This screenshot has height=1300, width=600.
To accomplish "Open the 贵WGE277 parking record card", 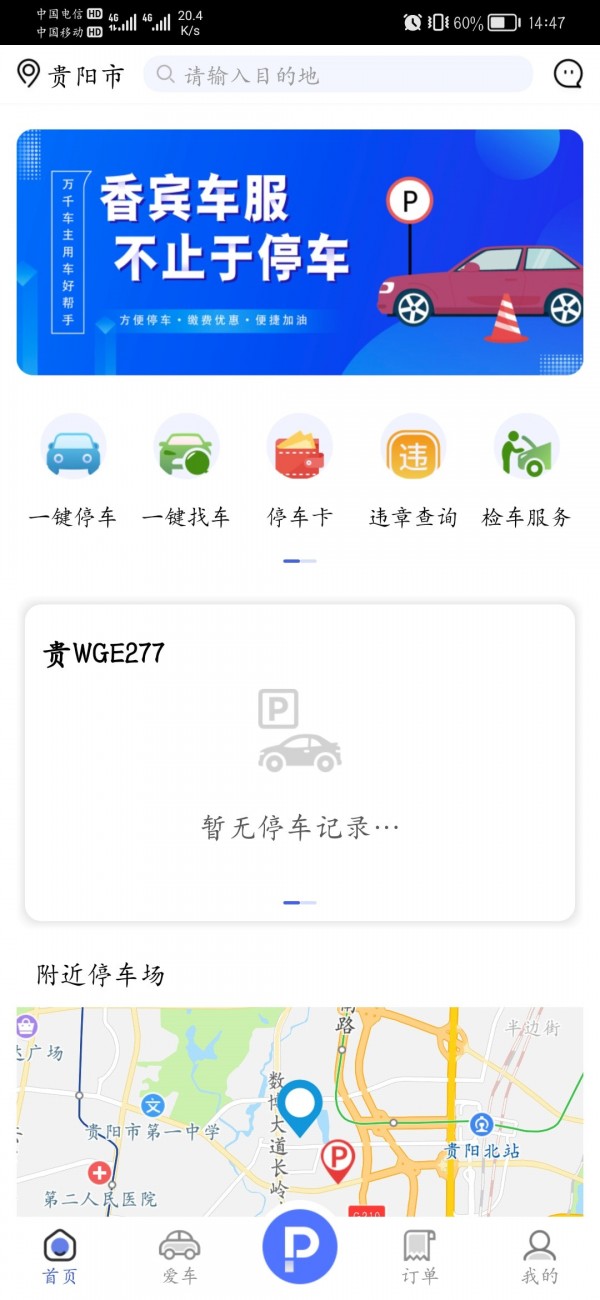I will [300, 760].
